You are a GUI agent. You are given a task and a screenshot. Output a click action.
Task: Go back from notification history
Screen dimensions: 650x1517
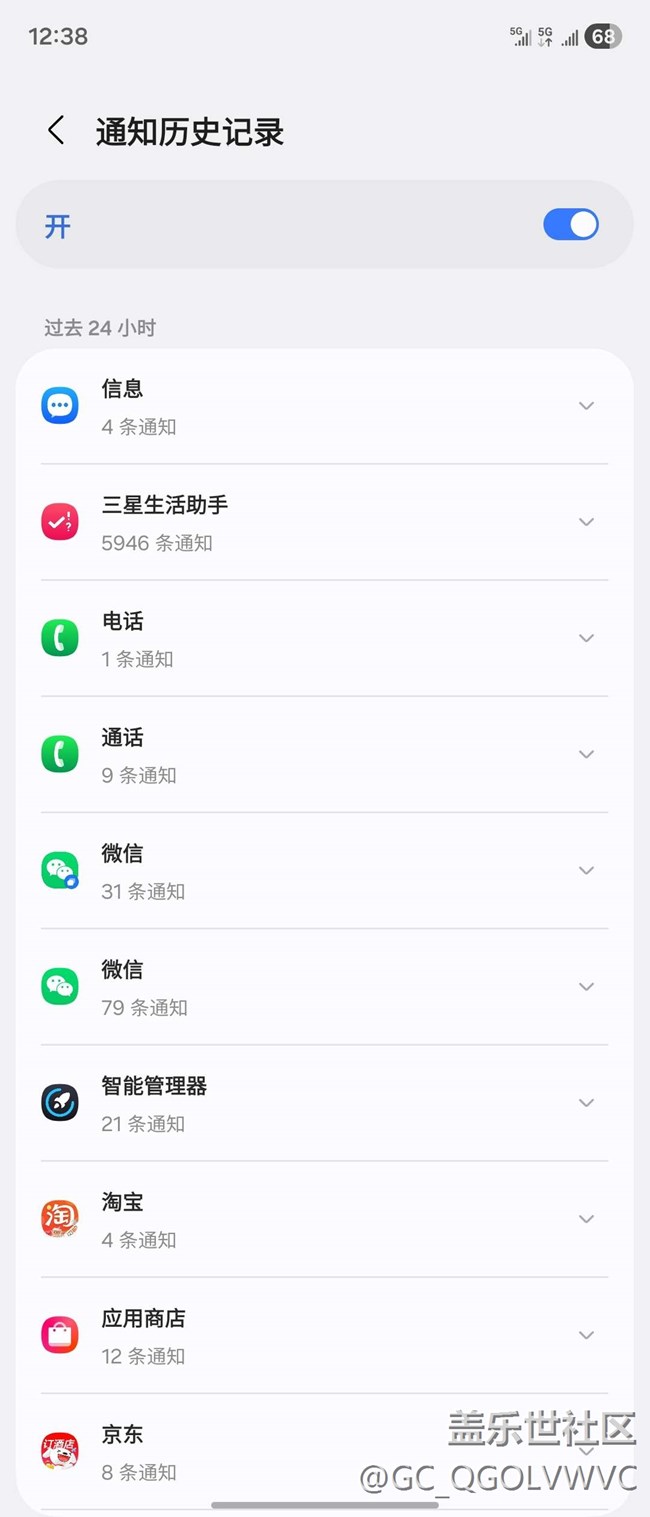[x=56, y=131]
